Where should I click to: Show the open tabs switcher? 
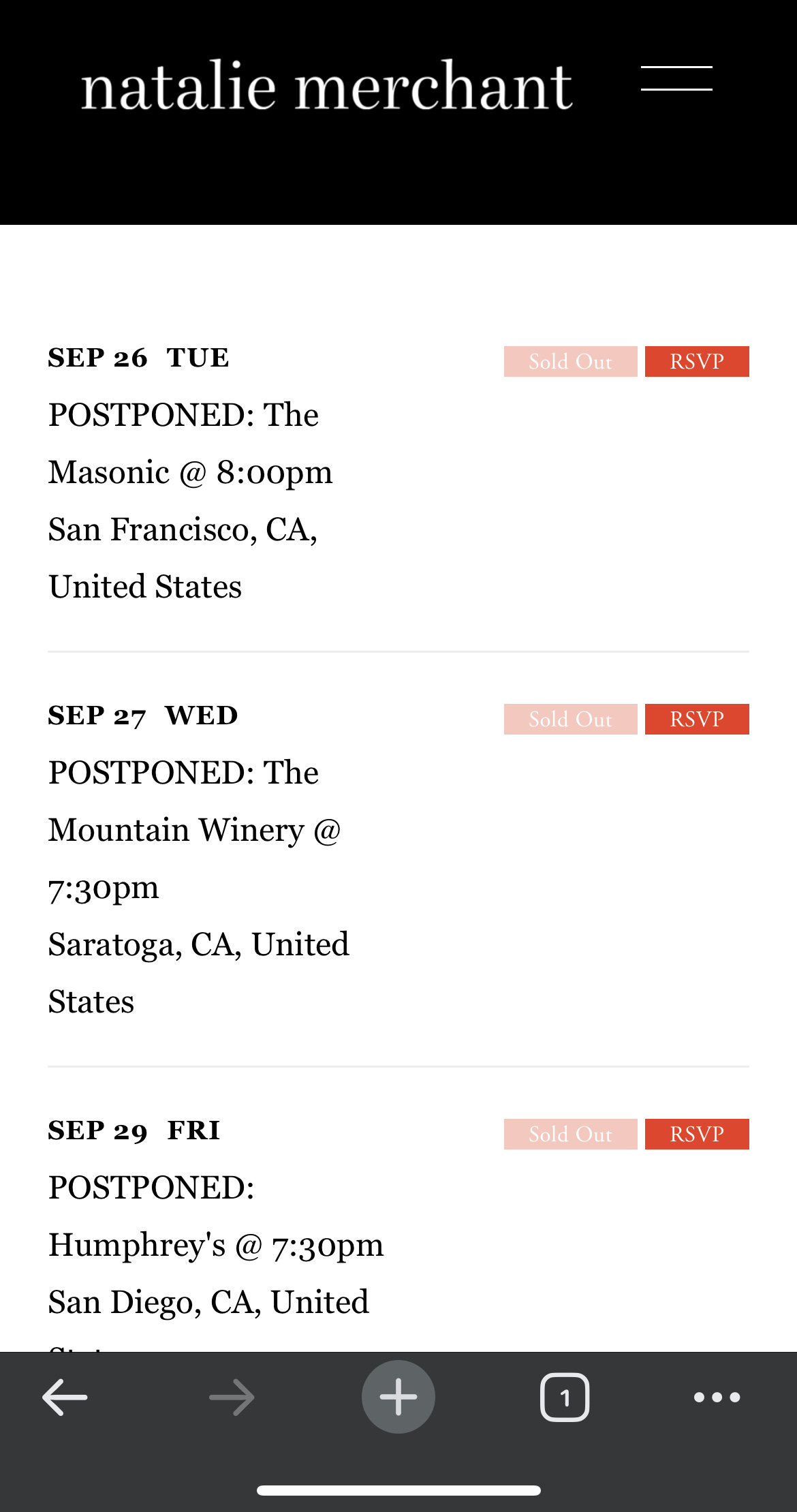click(564, 1398)
